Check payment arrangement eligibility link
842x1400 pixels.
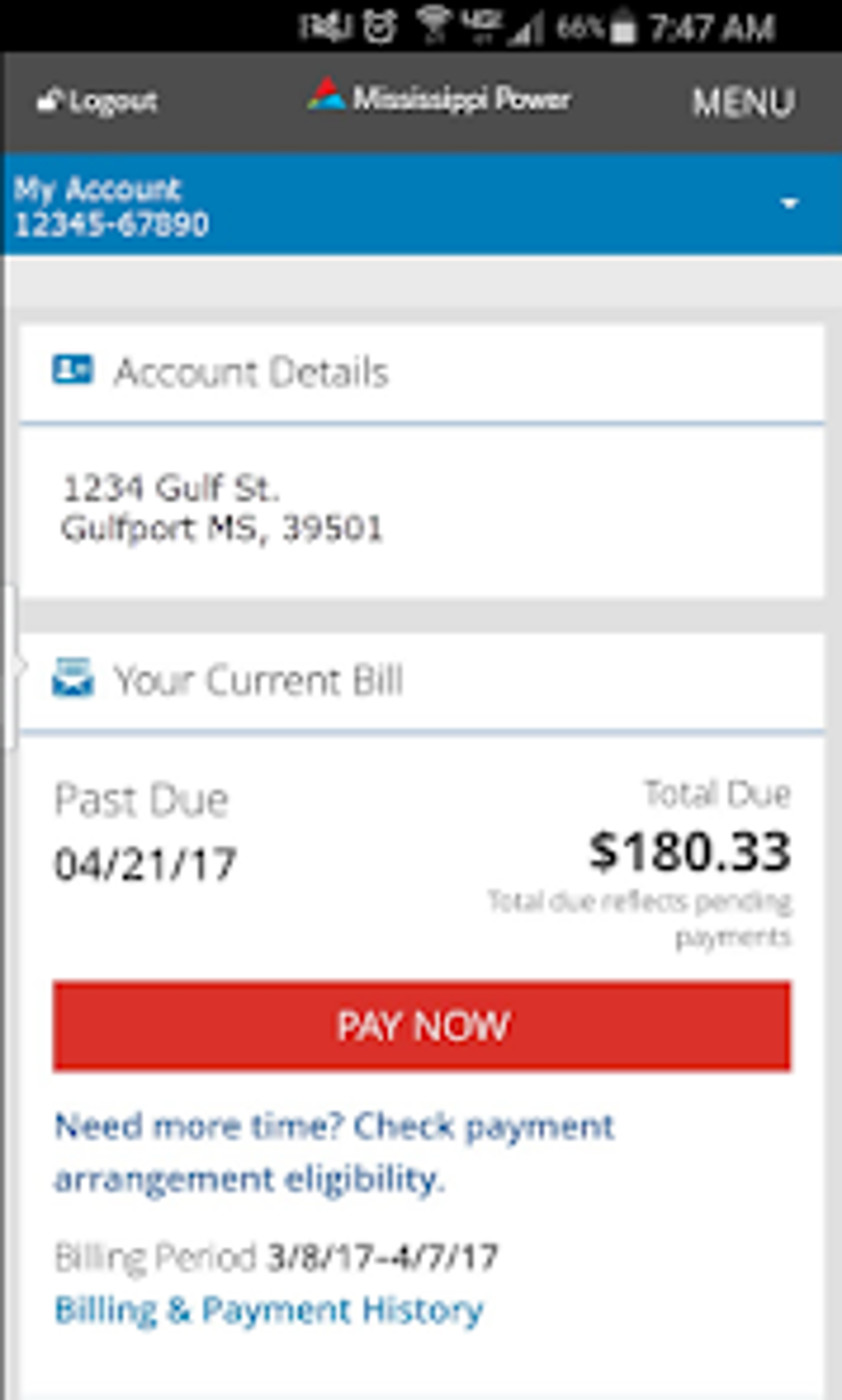(x=334, y=1152)
